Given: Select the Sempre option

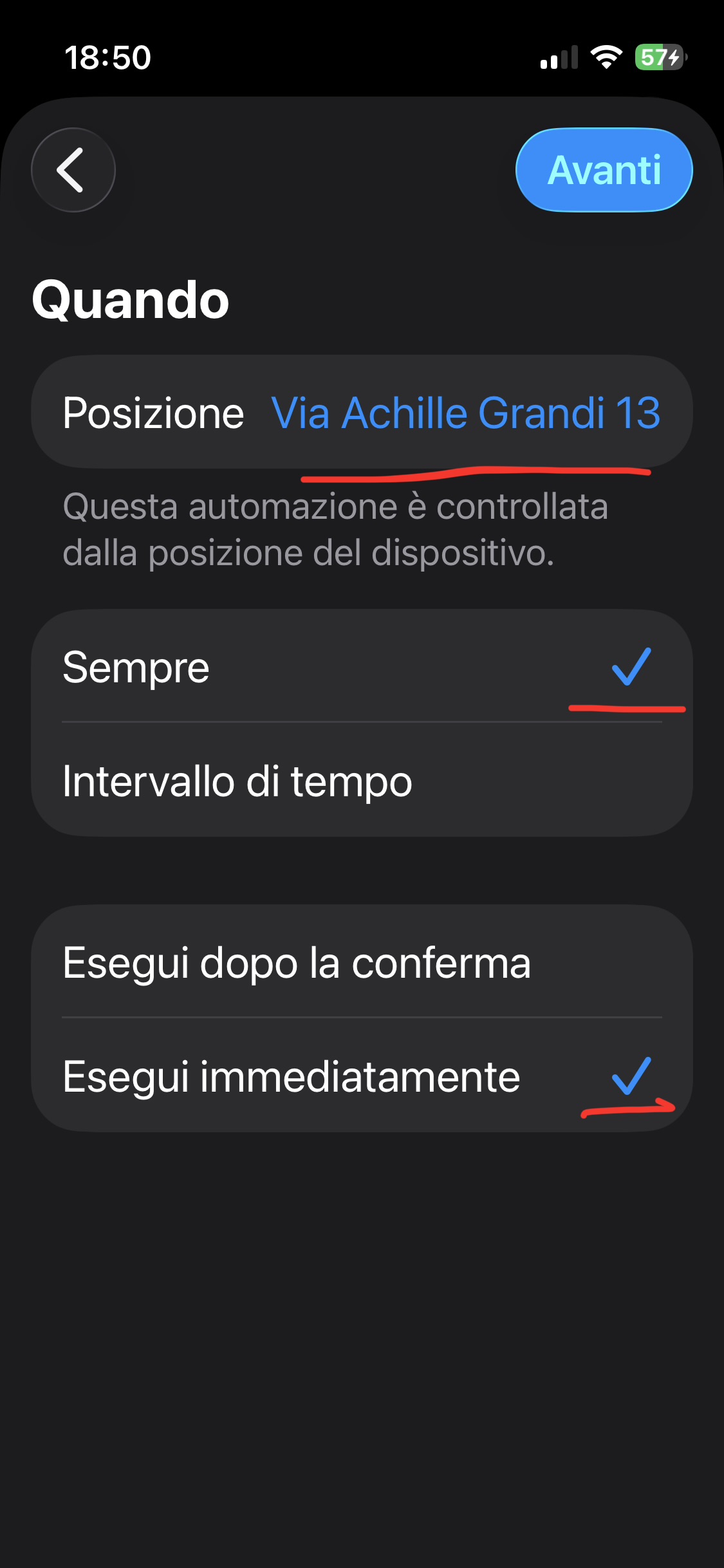Looking at the screenshot, I should click(362, 667).
